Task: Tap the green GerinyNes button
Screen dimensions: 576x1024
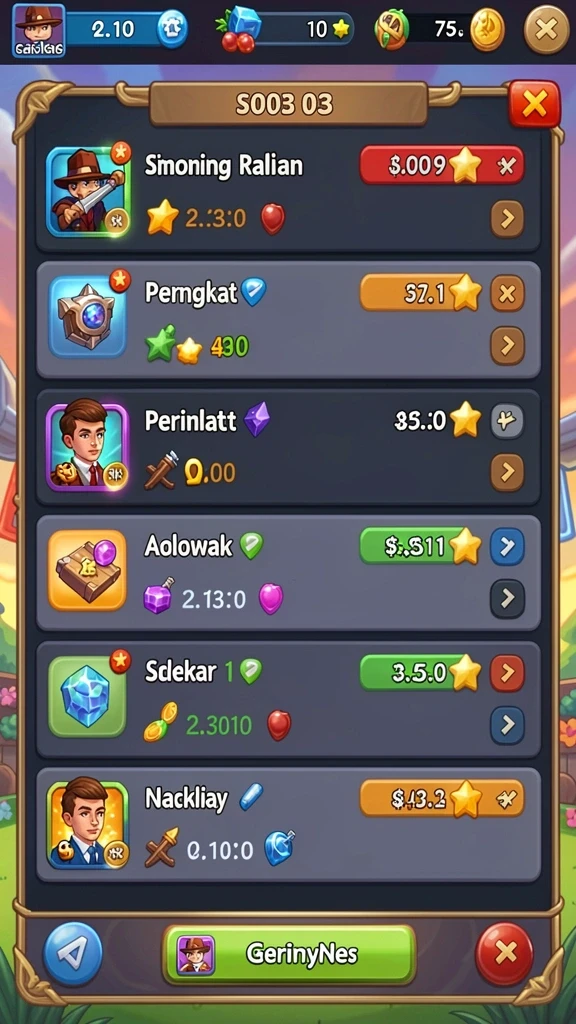Action: 289,954
